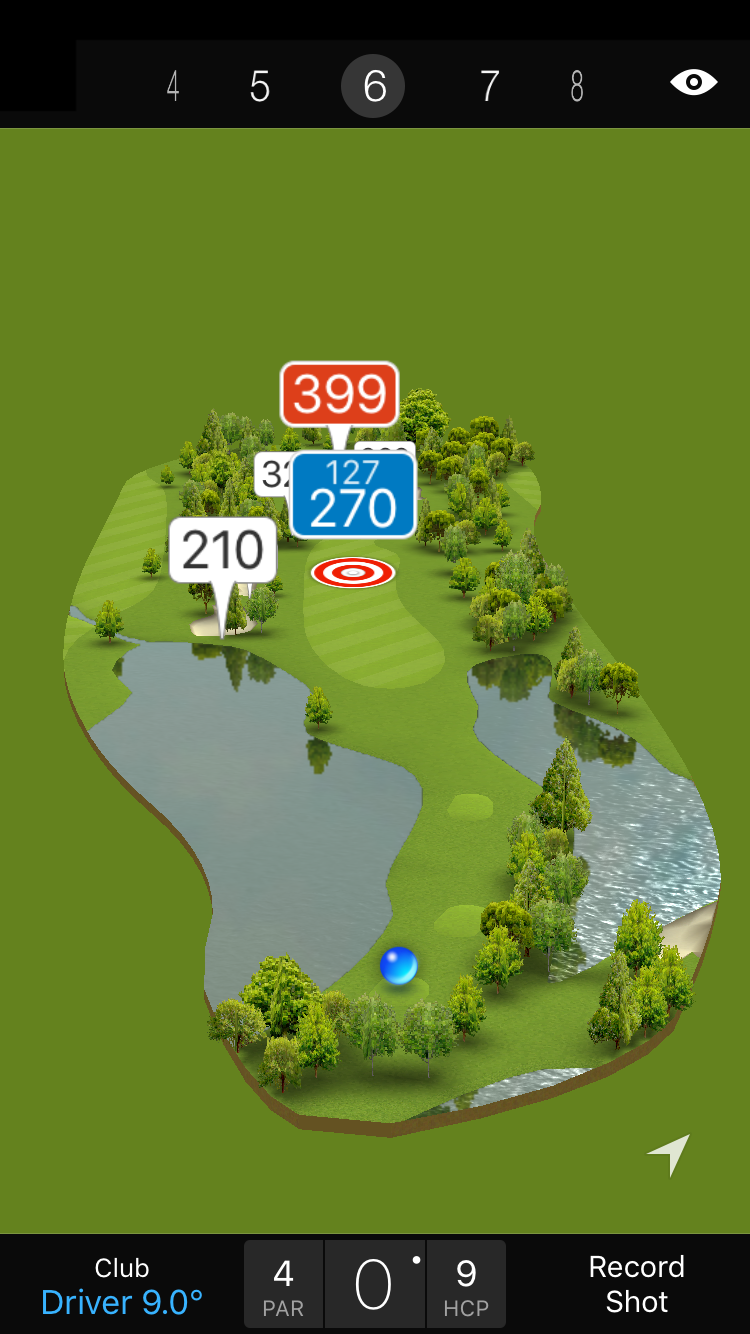Tap Record Shot
Image resolution: width=750 pixels, height=1334 pixels.
tap(636, 1284)
